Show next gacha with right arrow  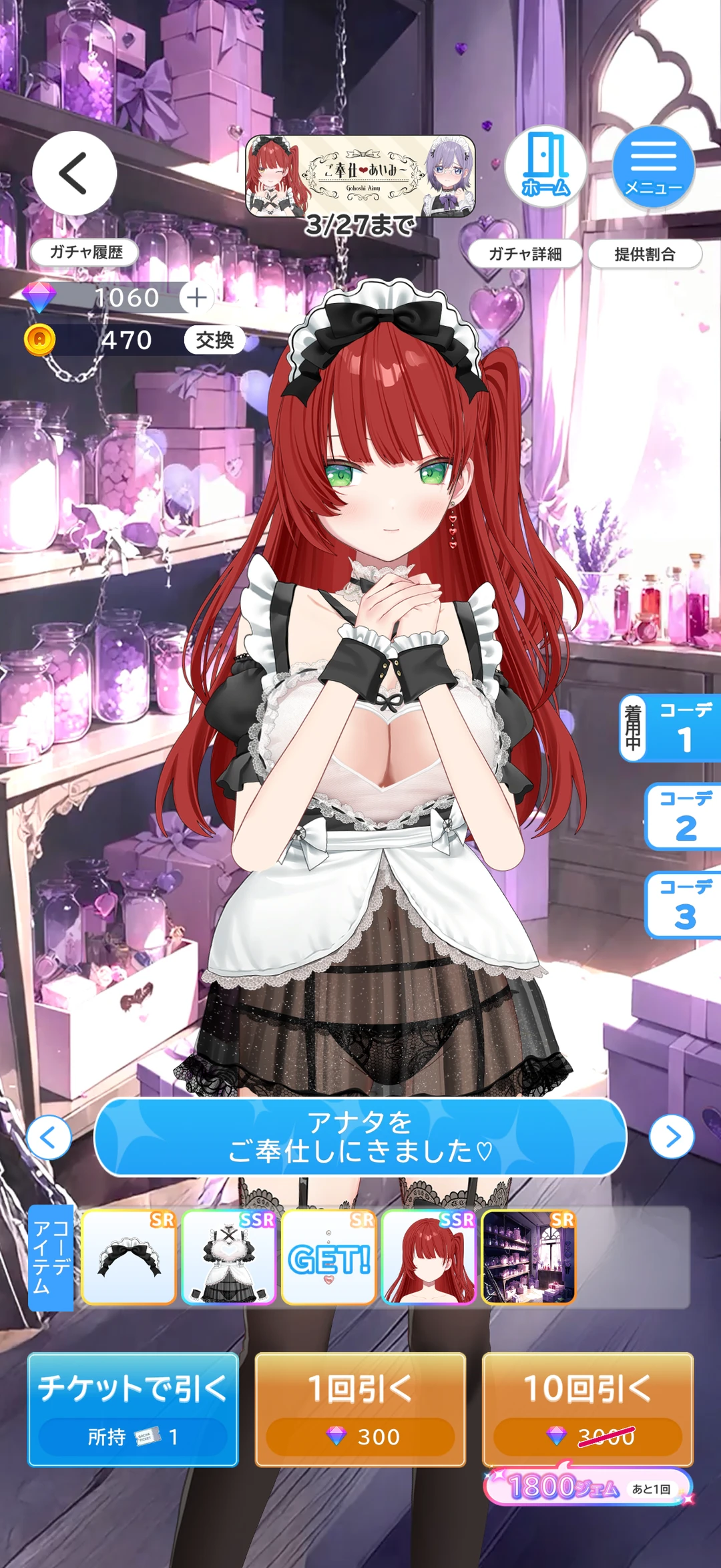[672, 1137]
